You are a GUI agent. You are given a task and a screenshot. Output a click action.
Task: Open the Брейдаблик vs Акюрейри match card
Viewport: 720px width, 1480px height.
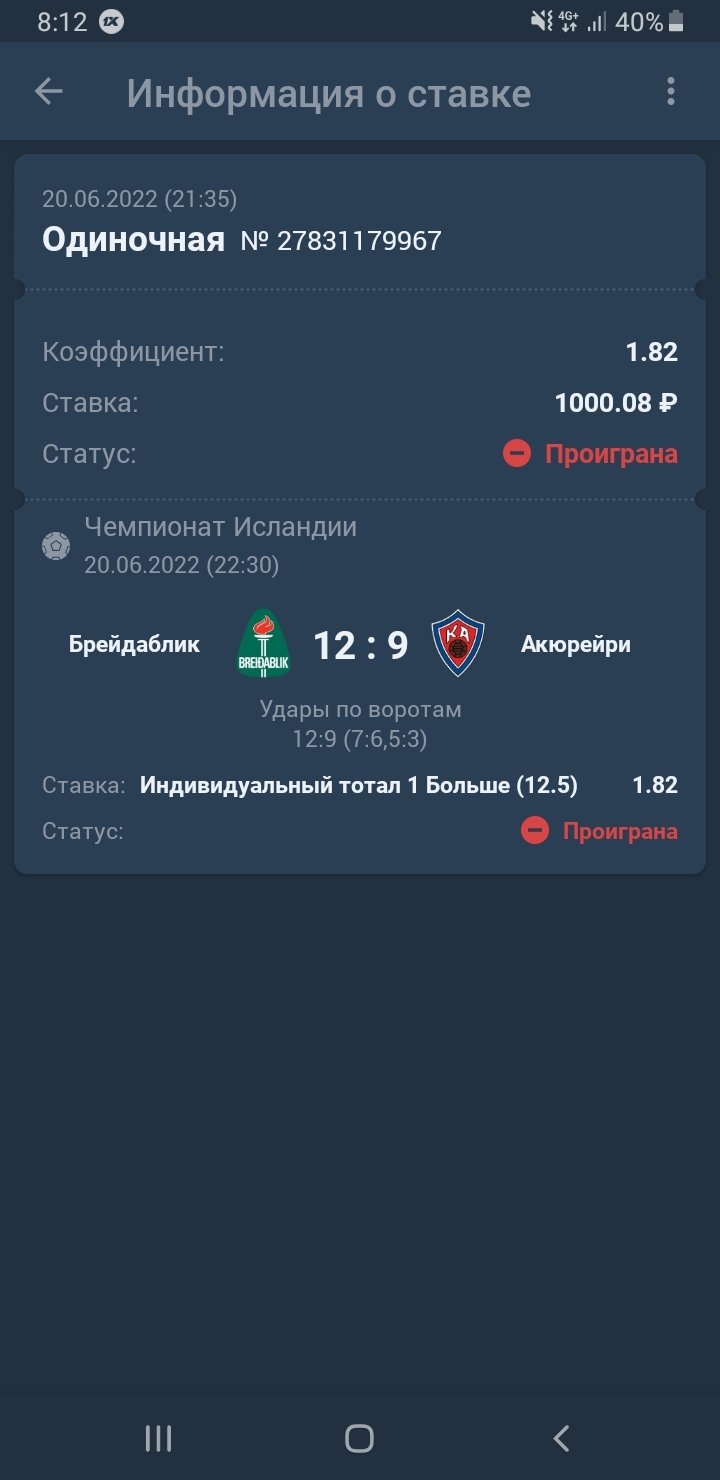coord(360,645)
